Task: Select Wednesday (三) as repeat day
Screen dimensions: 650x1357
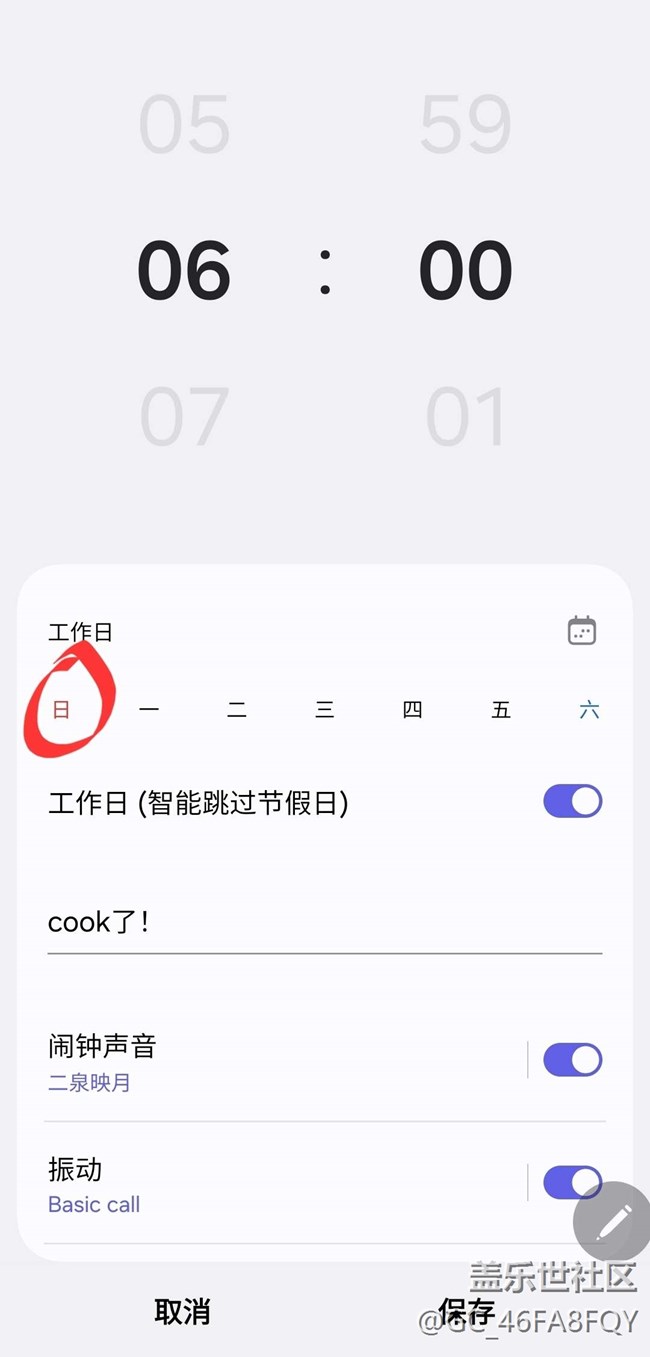Action: click(325, 710)
